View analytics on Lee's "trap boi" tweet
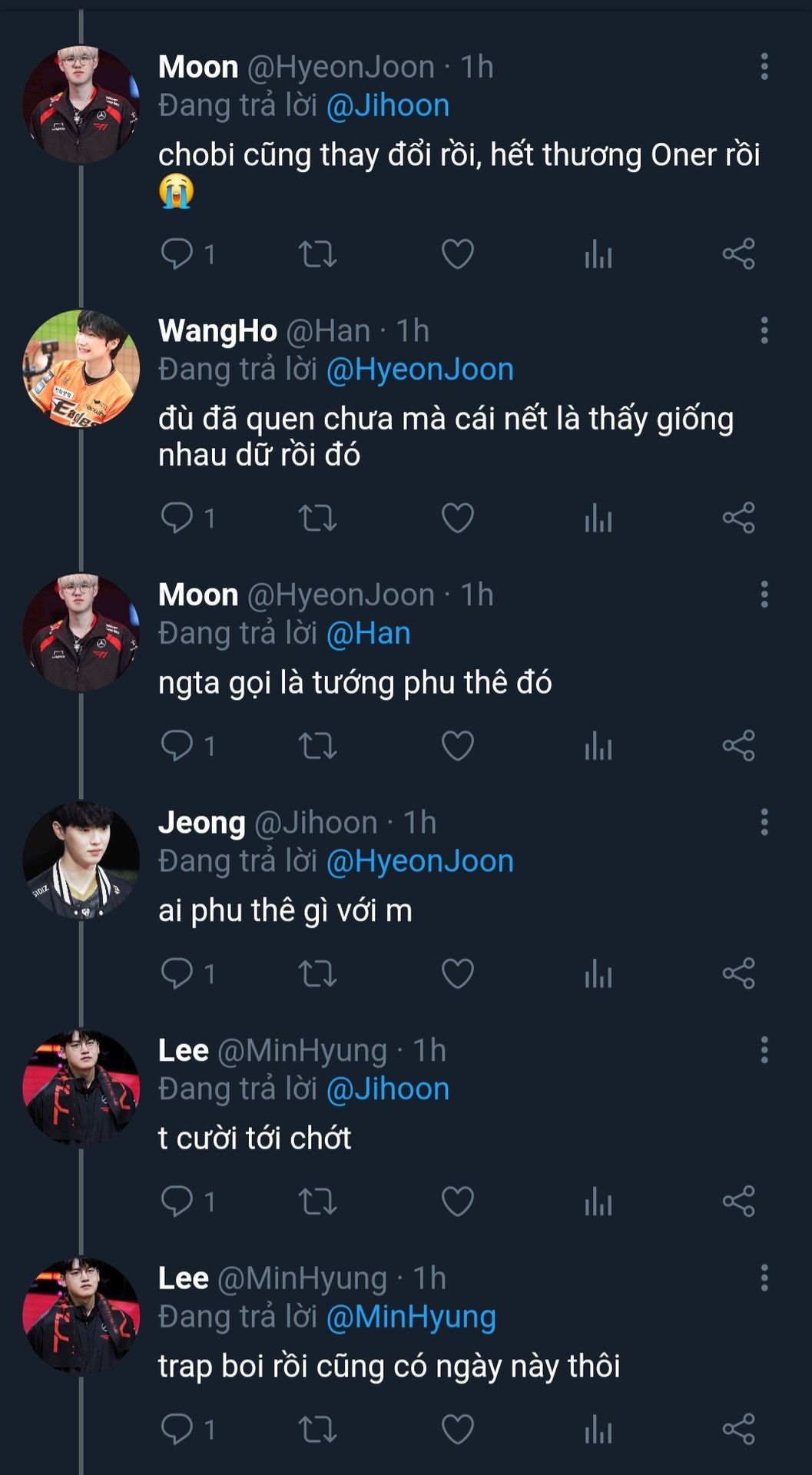Image resolution: width=812 pixels, height=1475 pixels. coord(598,1429)
